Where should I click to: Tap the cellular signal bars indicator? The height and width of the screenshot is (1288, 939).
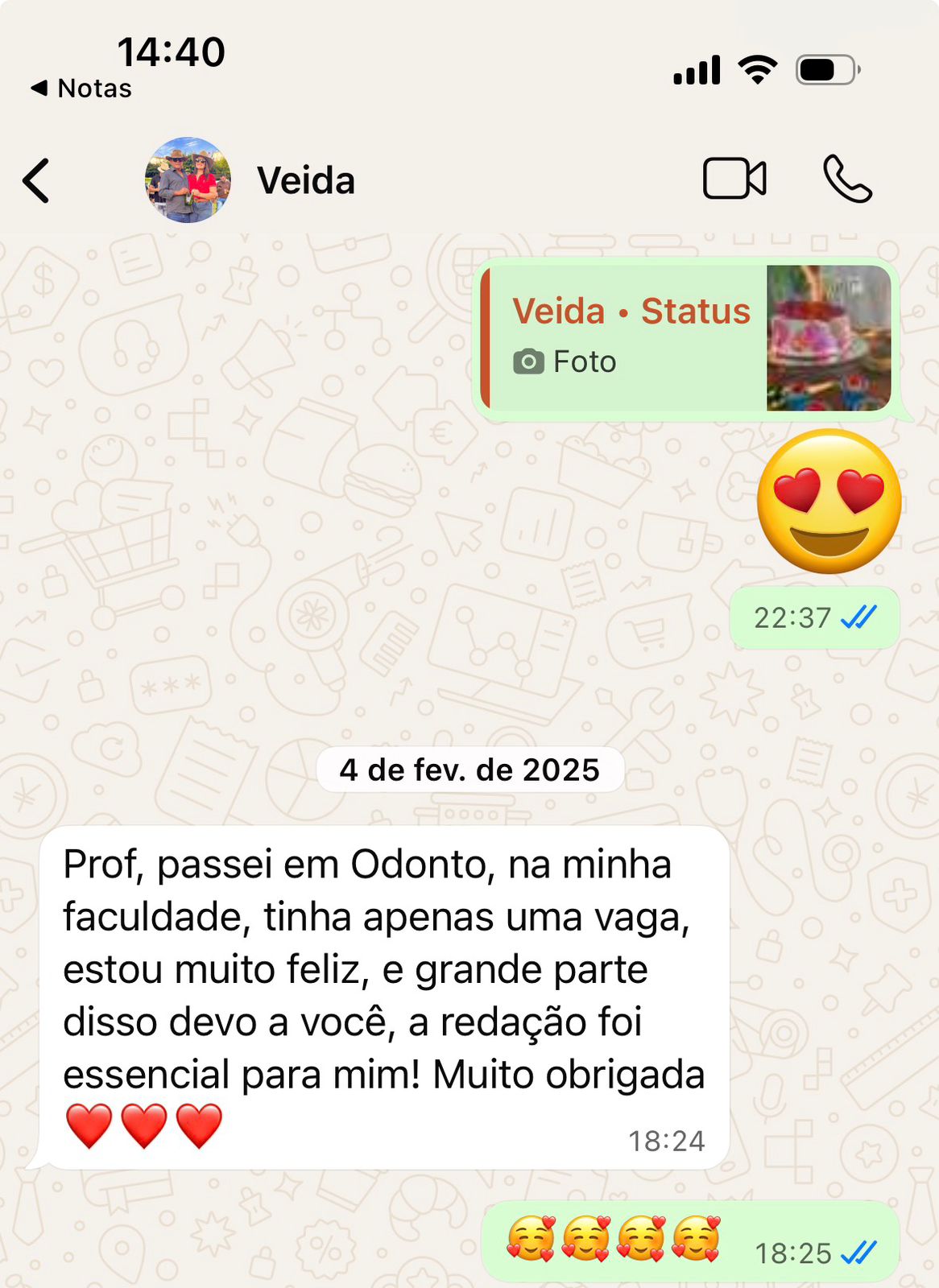[x=698, y=70]
